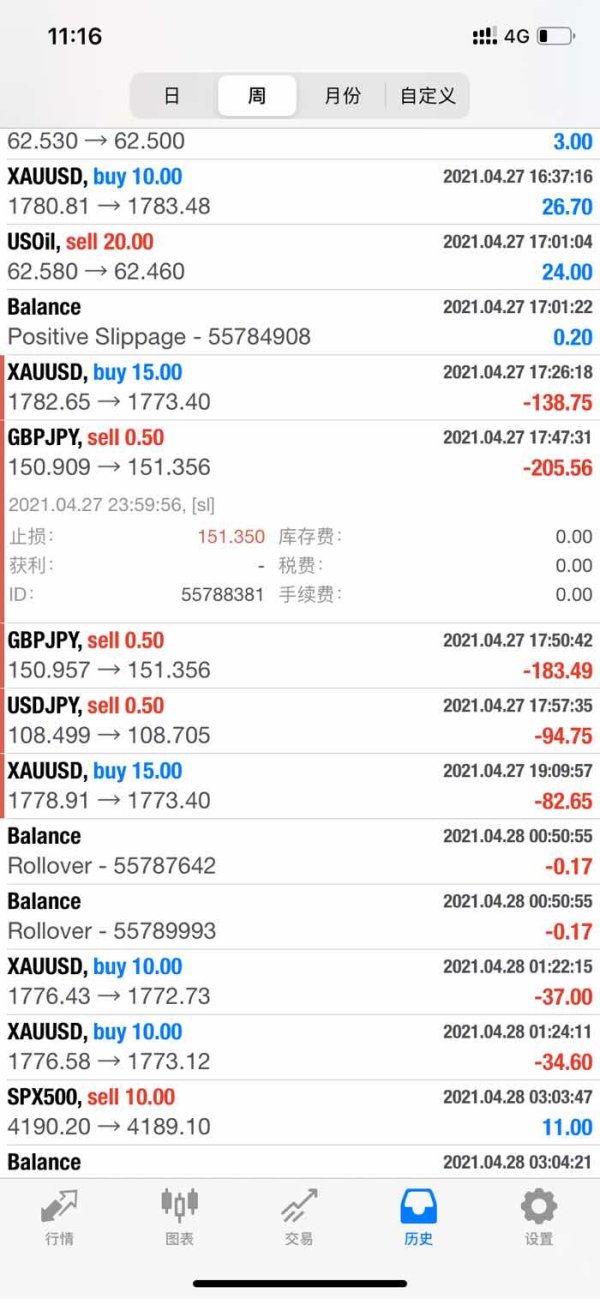The image size is (600, 1299).
Task: Show details of the SPX500 sell 10.00 trade
Action: click(x=300, y=1112)
